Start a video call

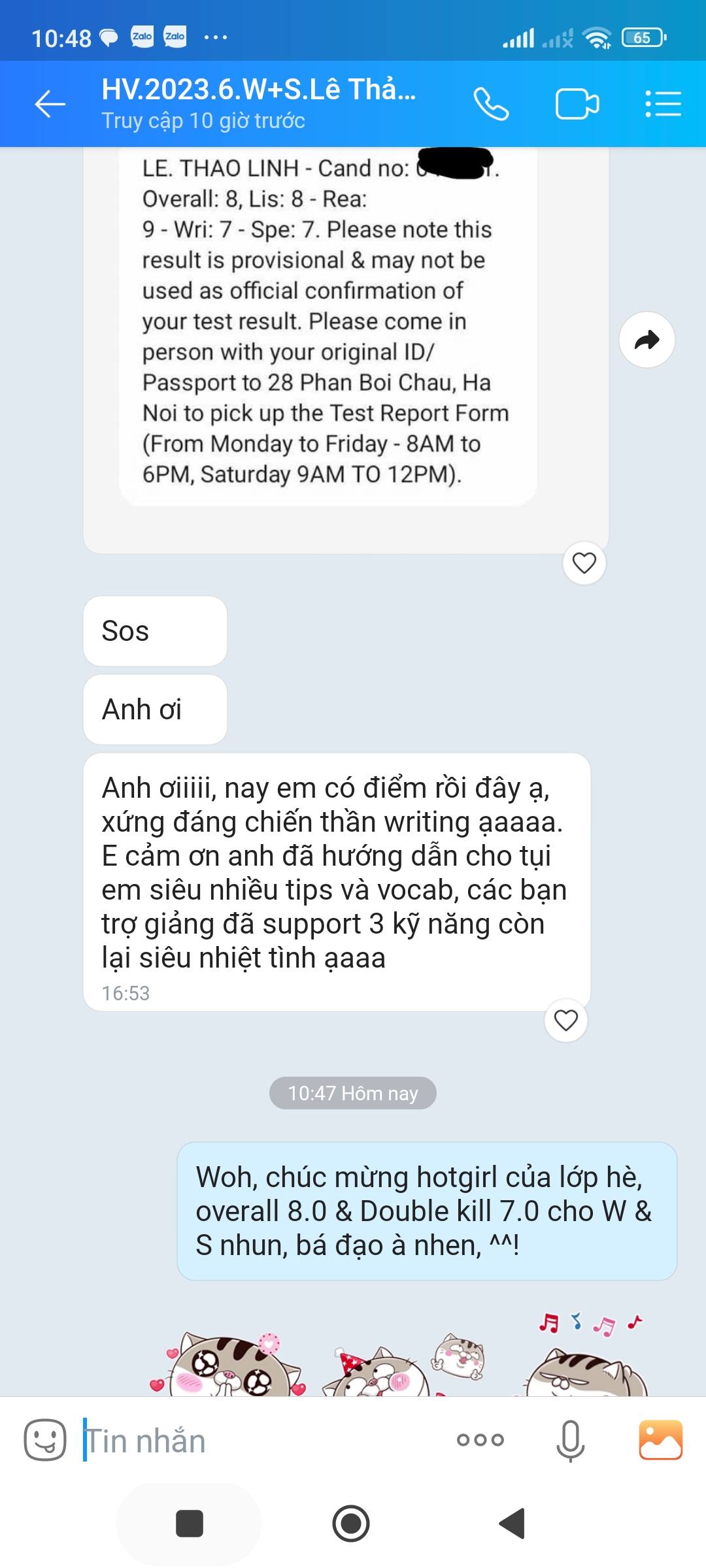pos(577,105)
